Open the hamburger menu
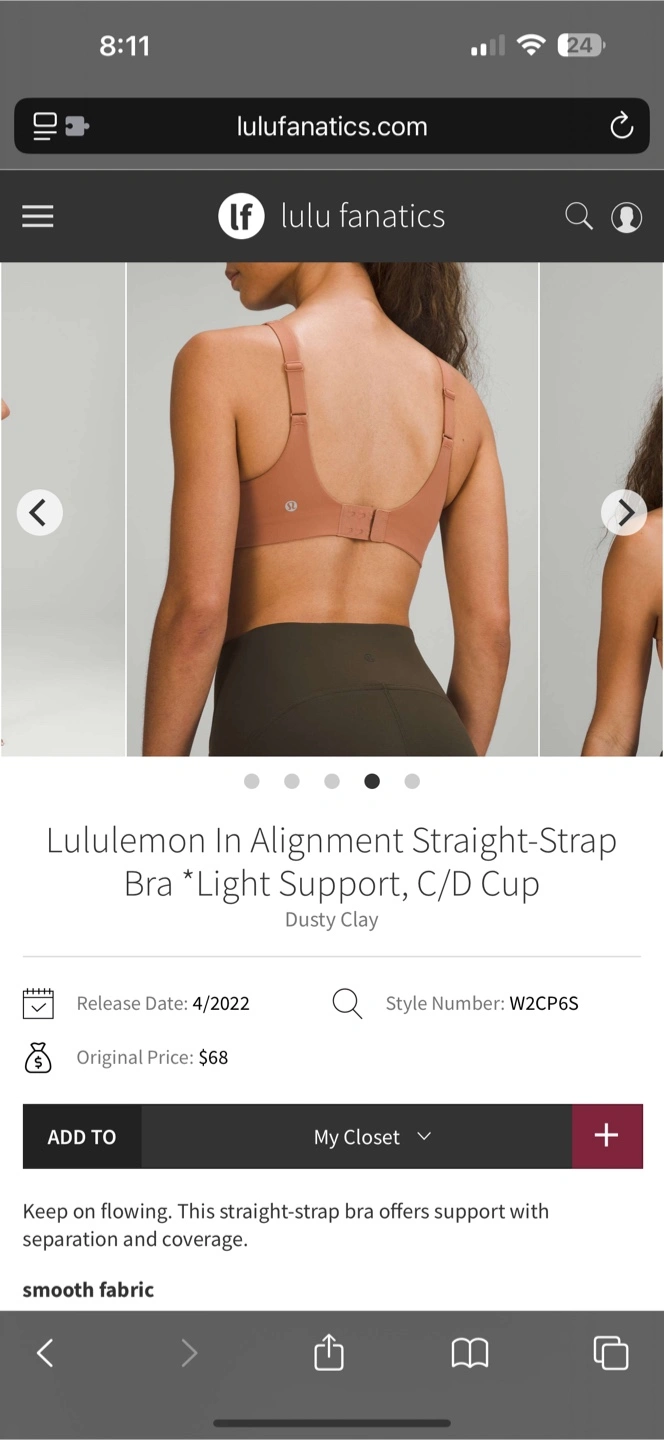The image size is (664, 1440). tap(38, 216)
